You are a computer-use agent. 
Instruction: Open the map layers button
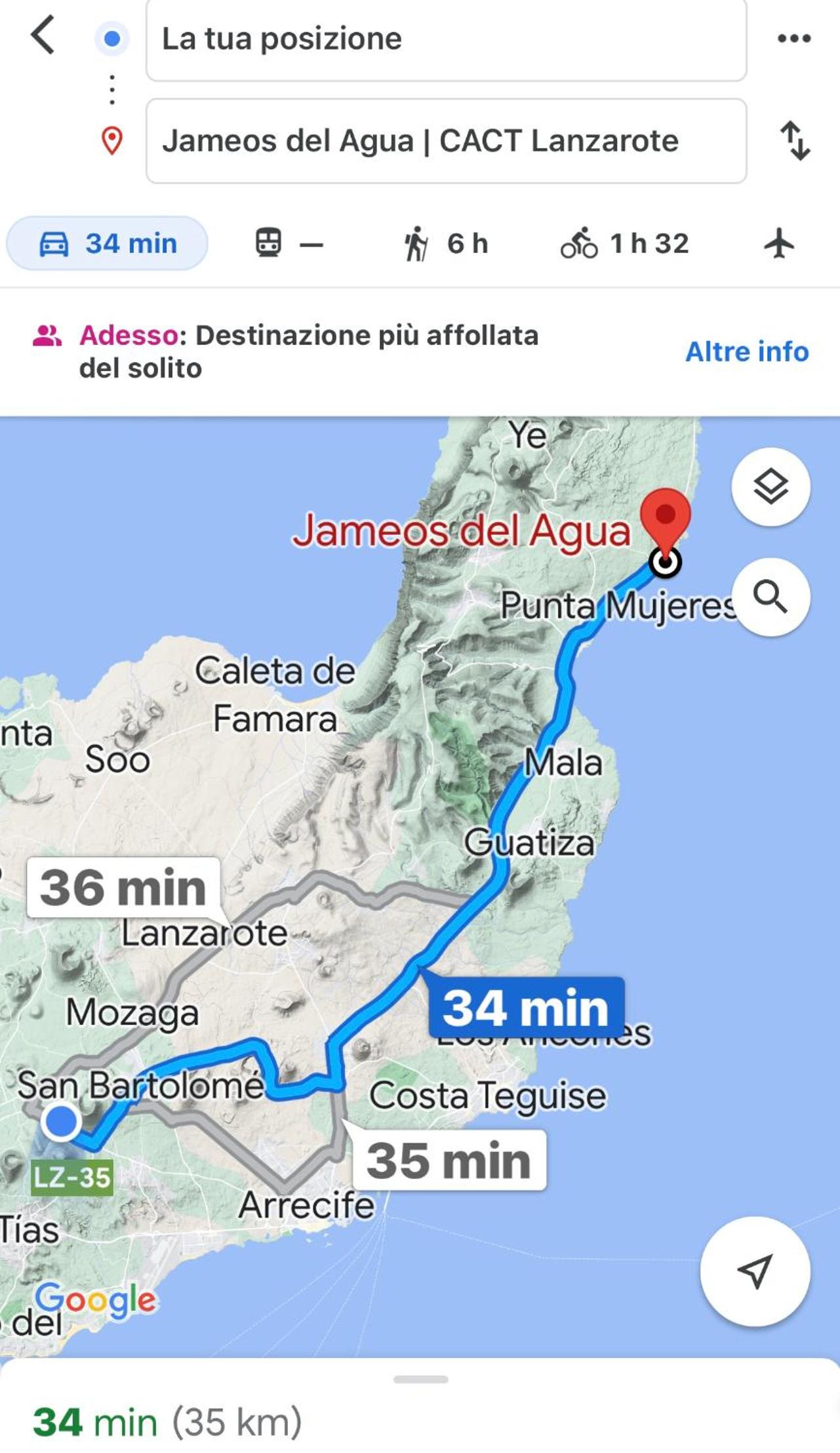(770, 487)
